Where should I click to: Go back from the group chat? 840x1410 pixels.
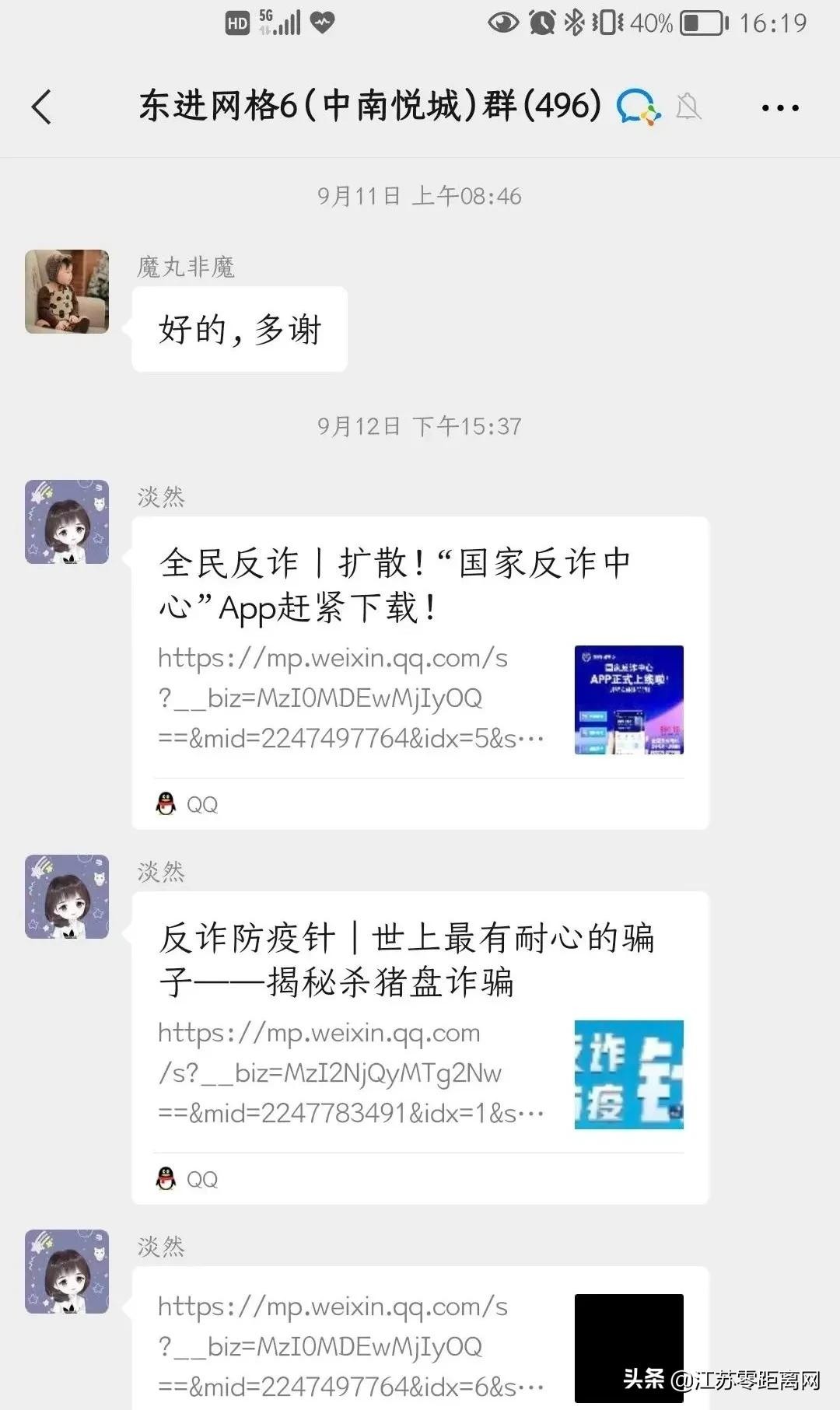[42, 107]
